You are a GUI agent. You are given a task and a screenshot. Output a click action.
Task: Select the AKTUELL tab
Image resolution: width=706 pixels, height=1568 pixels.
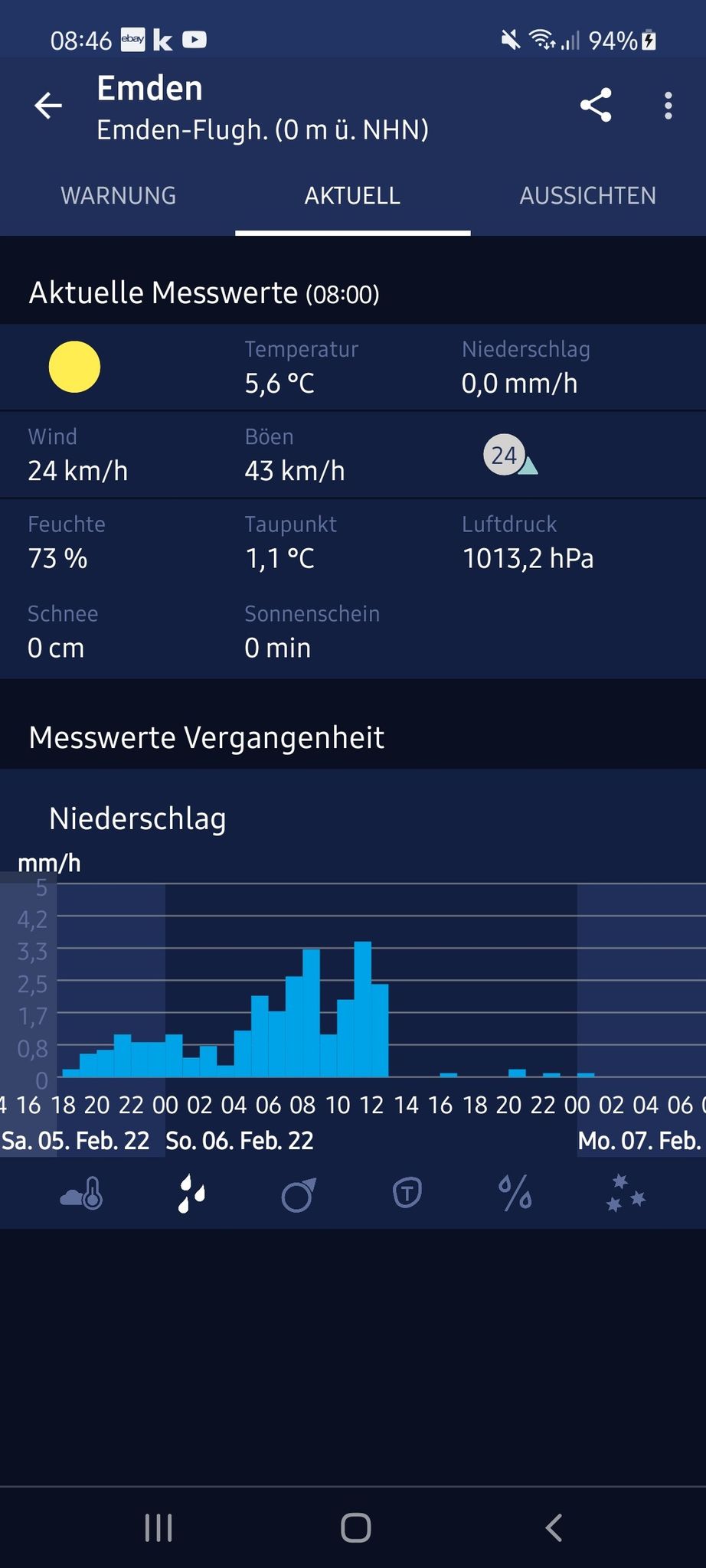tap(352, 196)
